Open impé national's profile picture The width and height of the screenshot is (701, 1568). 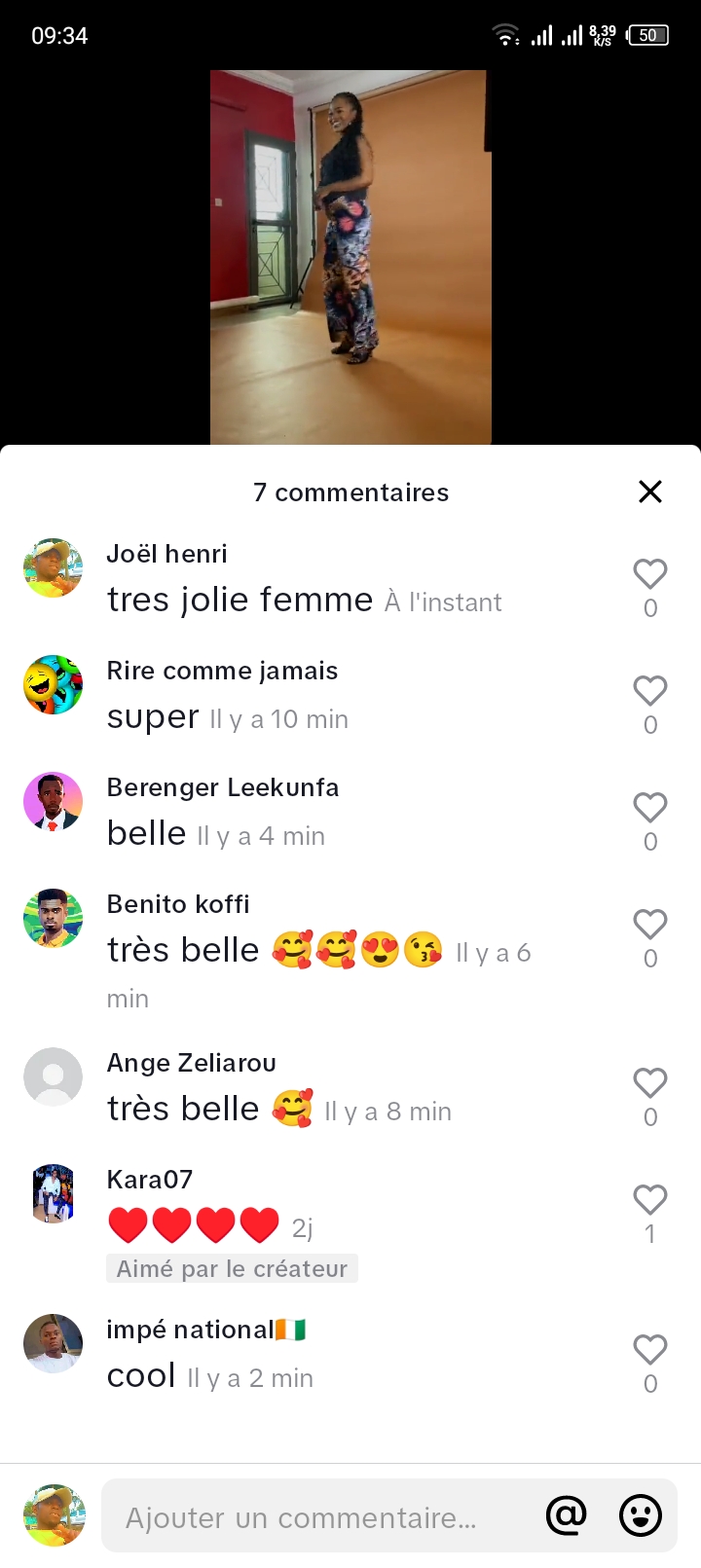53,1343
